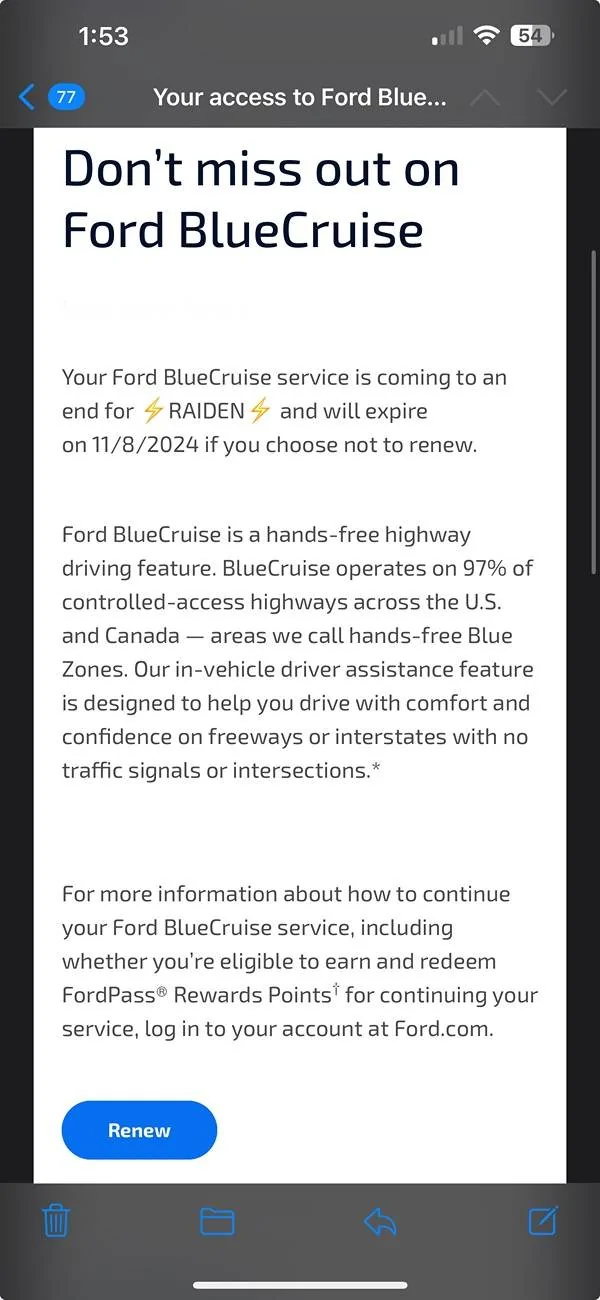This screenshot has width=600, height=1300.
Task: Delete this email with the trash icon
Action: pos(56,1221)
